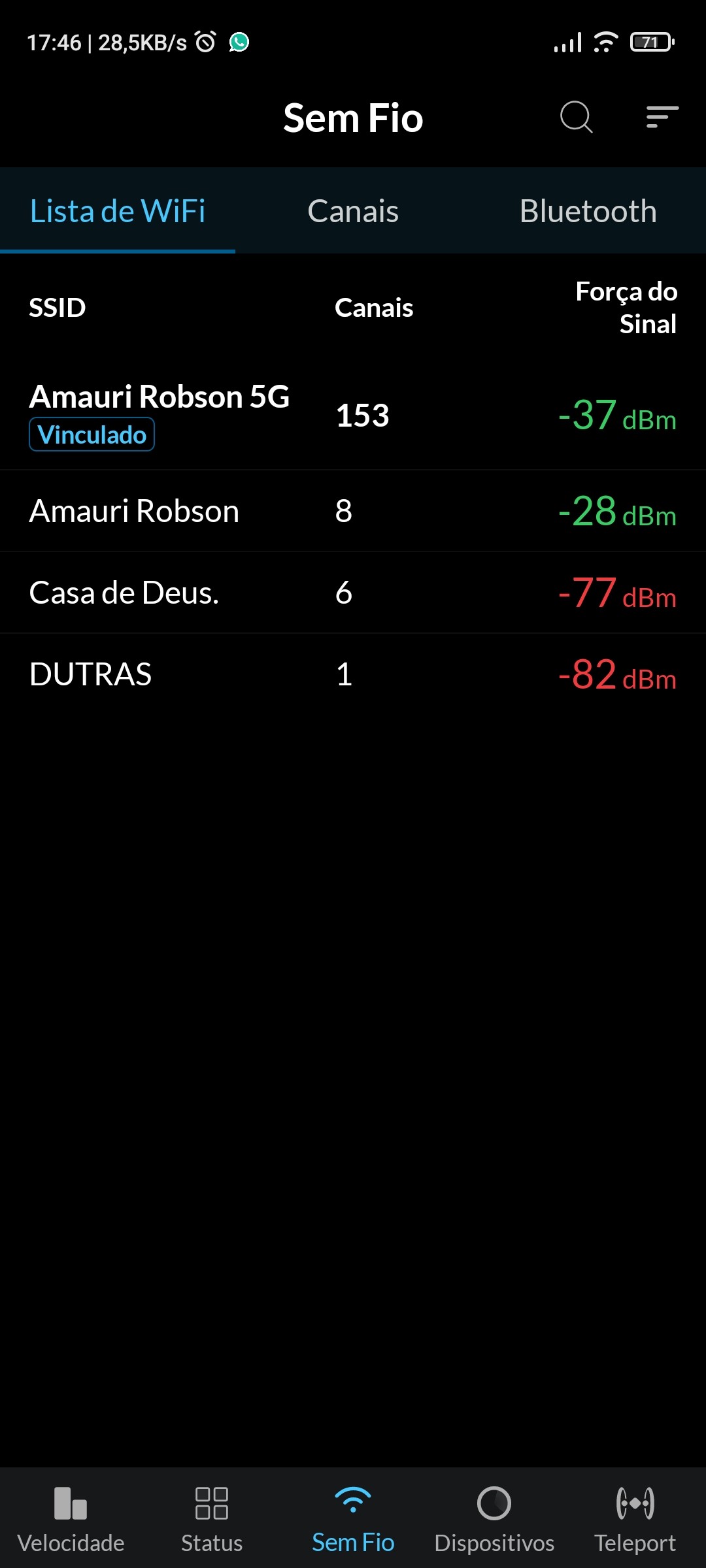Viewport: 706px width, 1568px height.
Task: Switch to the Dispositivos tab
Action: tap(494, 1518)
